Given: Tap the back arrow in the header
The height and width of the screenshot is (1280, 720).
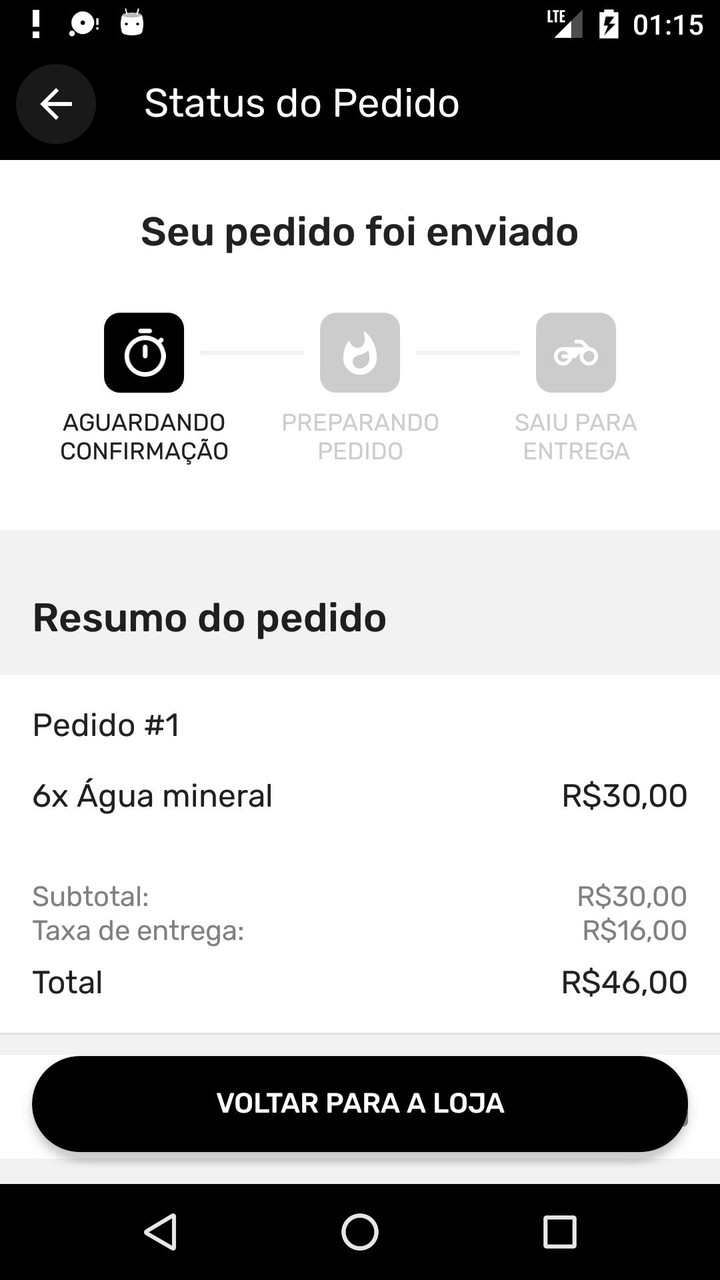Looking at the screenshot, I should (x=56, y=104).
